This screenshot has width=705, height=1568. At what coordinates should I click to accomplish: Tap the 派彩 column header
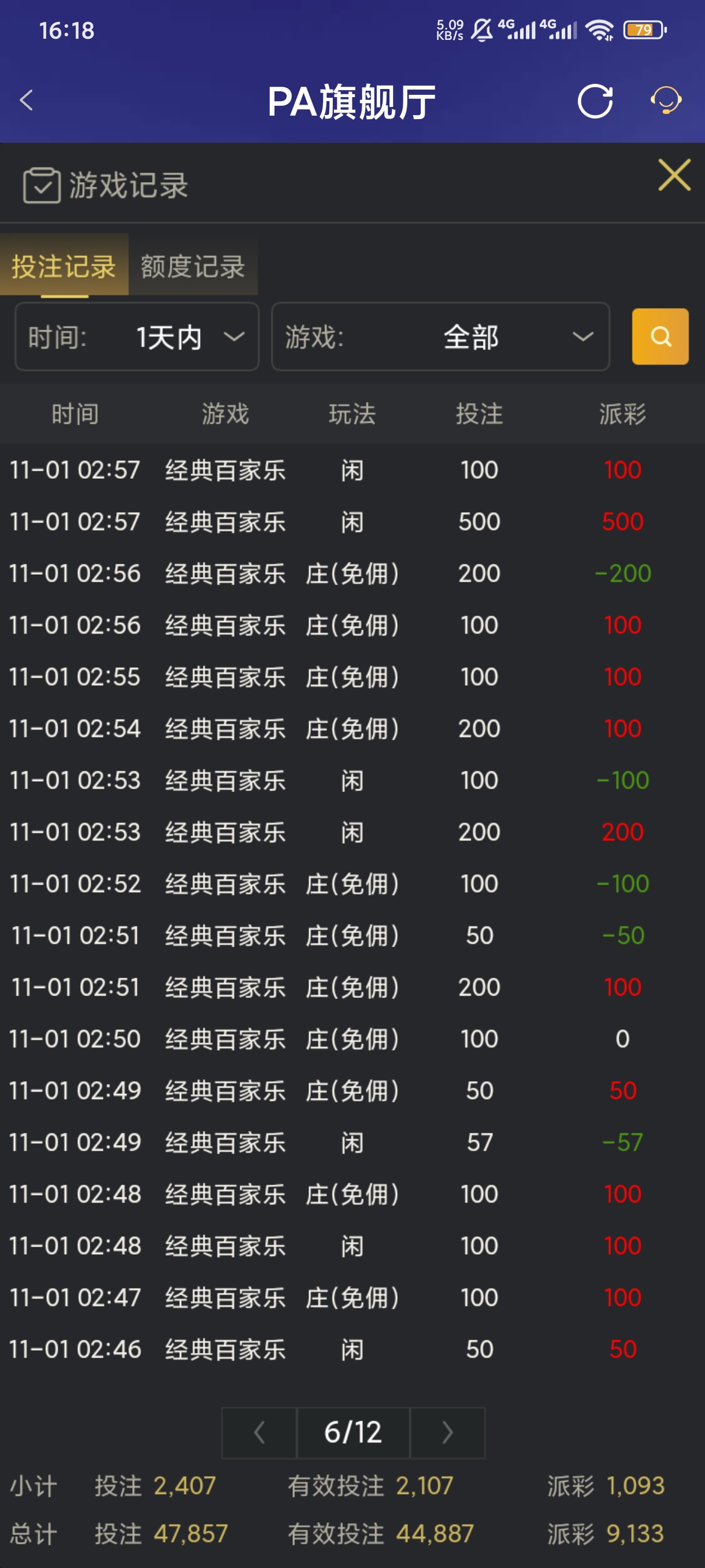(x=622, y=414)
